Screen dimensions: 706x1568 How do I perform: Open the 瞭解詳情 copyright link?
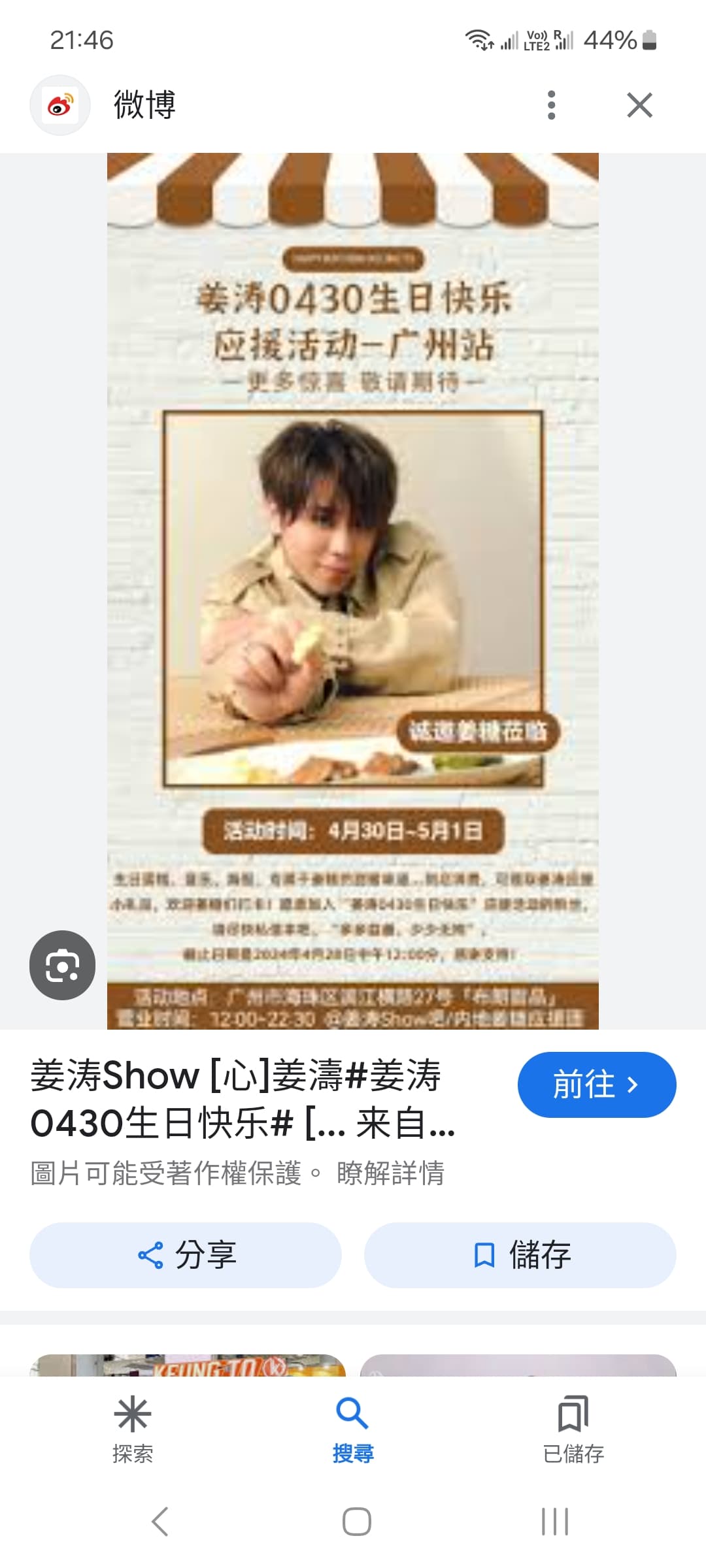390,1173
